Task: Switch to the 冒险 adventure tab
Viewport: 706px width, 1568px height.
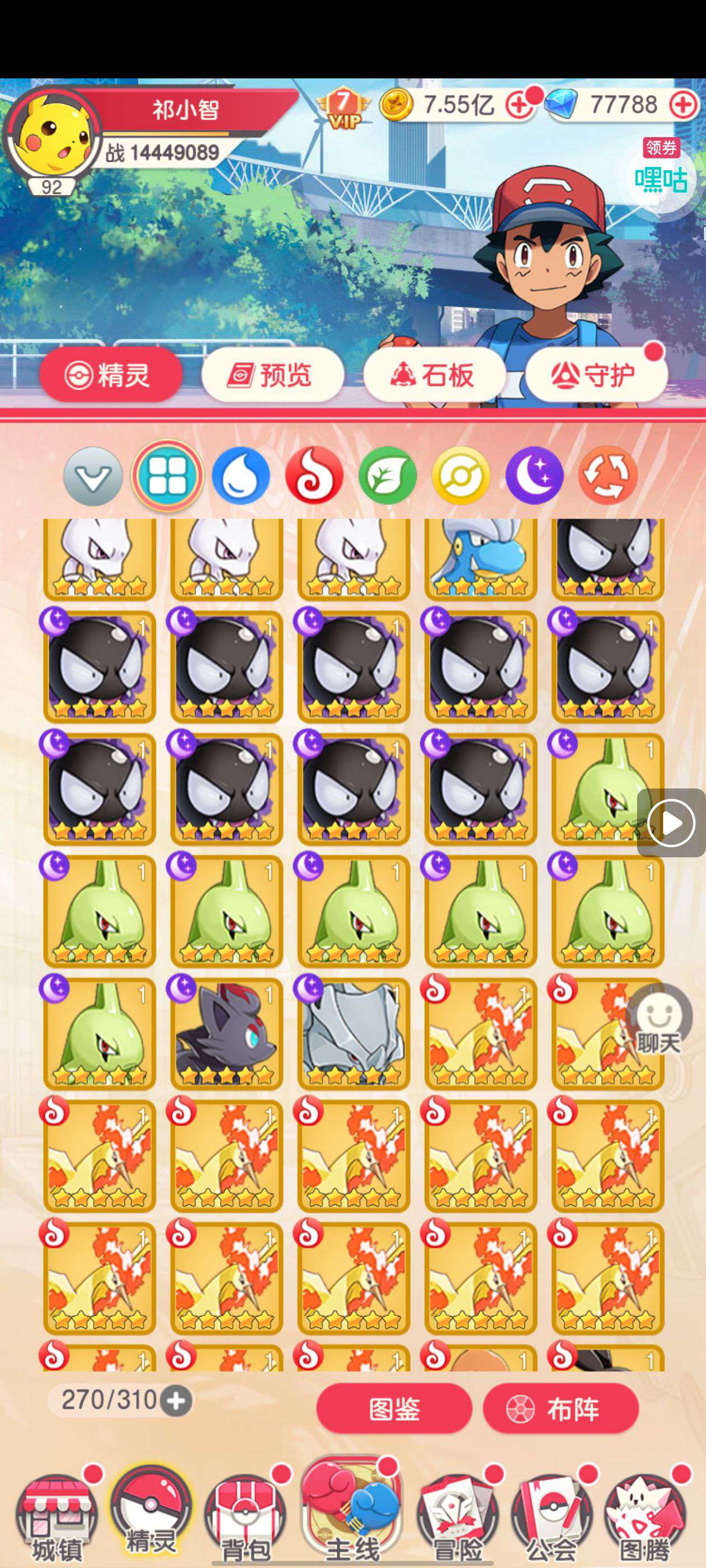Action: (457, 1522)
